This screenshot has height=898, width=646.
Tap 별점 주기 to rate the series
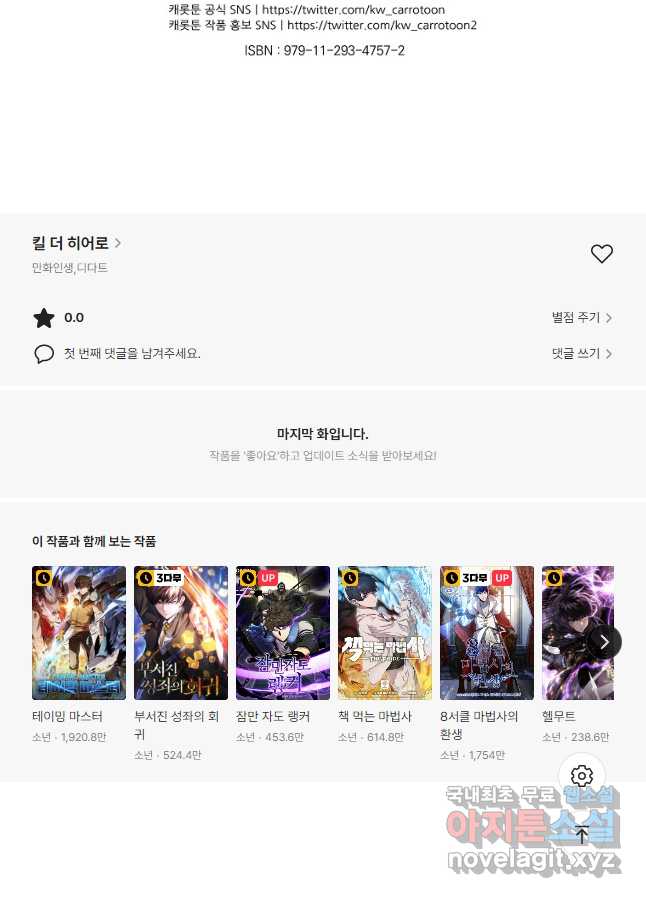tap(581, 318)
